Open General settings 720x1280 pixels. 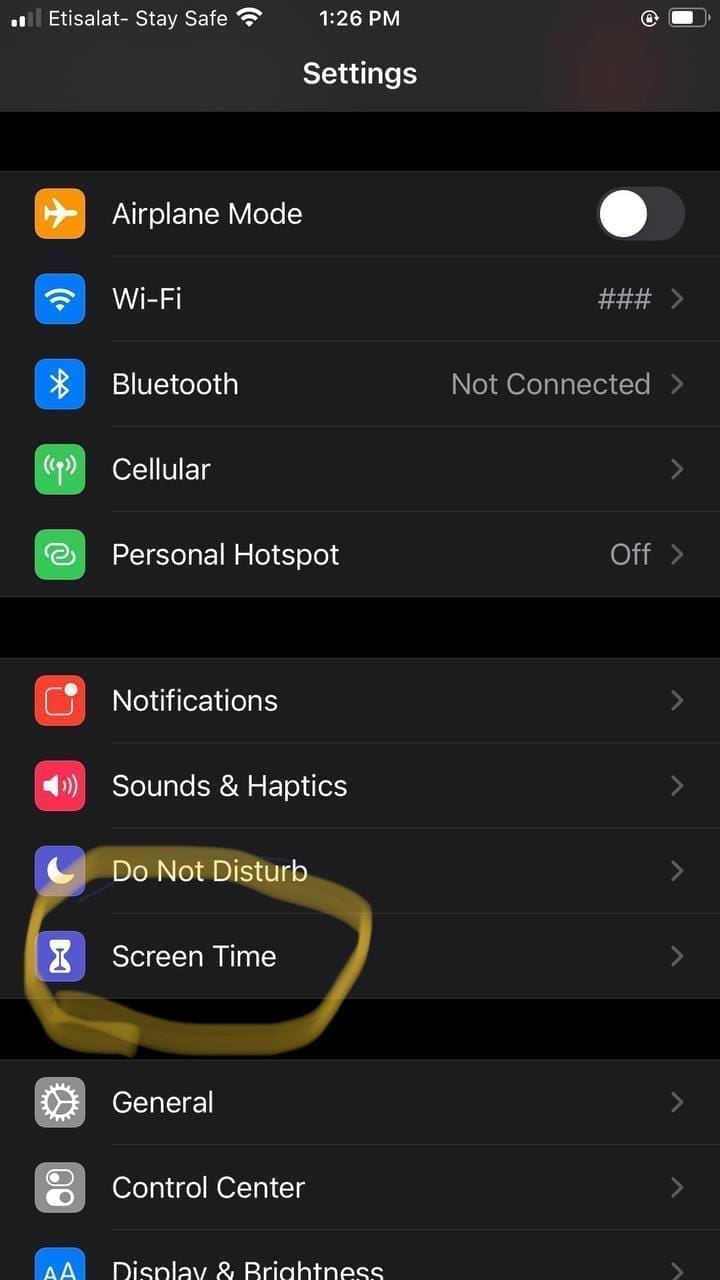tap(360, 1102)
